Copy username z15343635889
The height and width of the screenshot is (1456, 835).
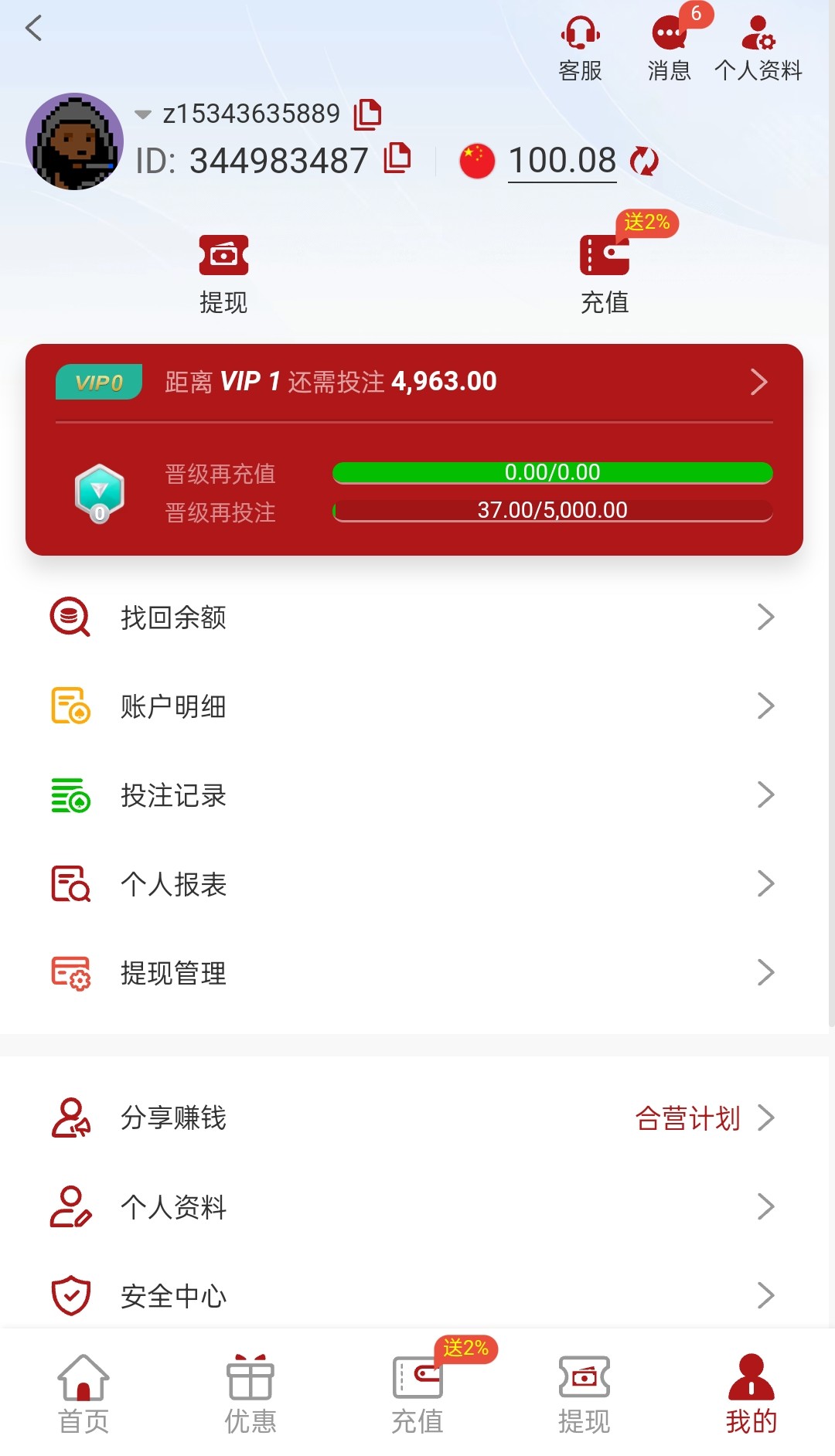pyautogui.click(x=368, y=114)
